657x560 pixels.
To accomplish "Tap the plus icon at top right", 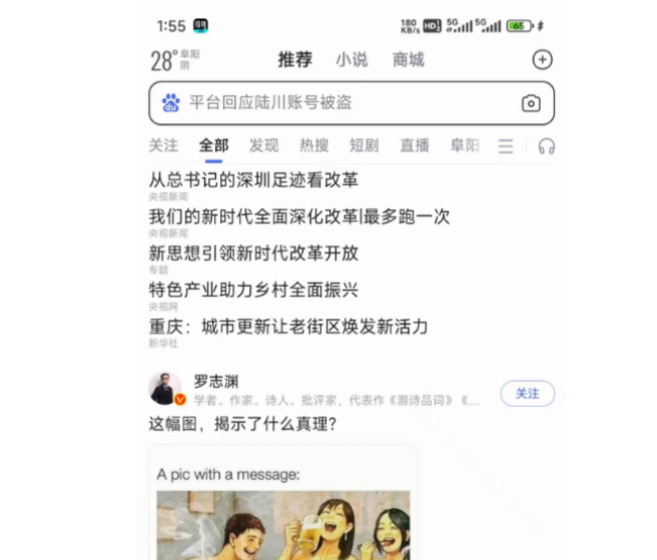I will coord(542,60).
